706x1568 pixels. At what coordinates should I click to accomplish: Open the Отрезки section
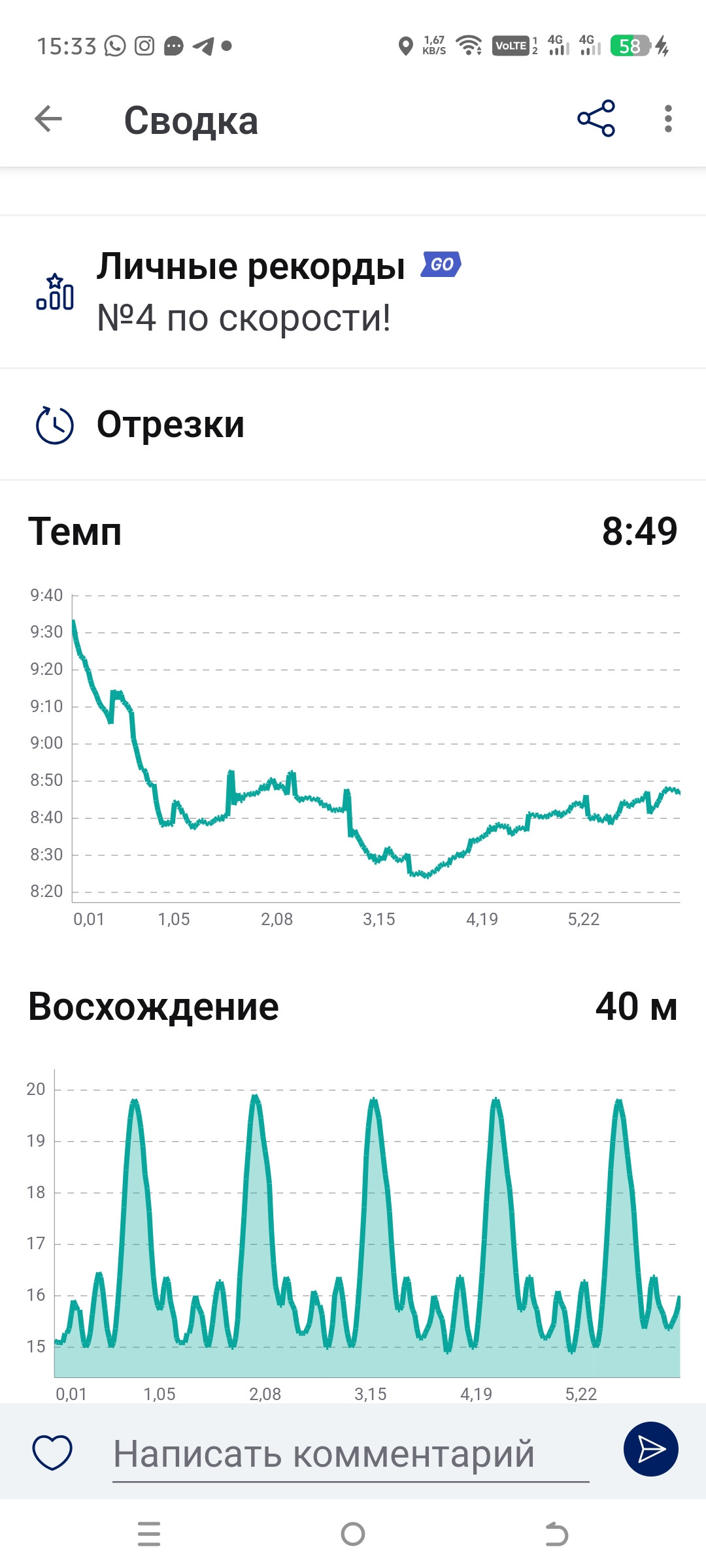(353, 425)
